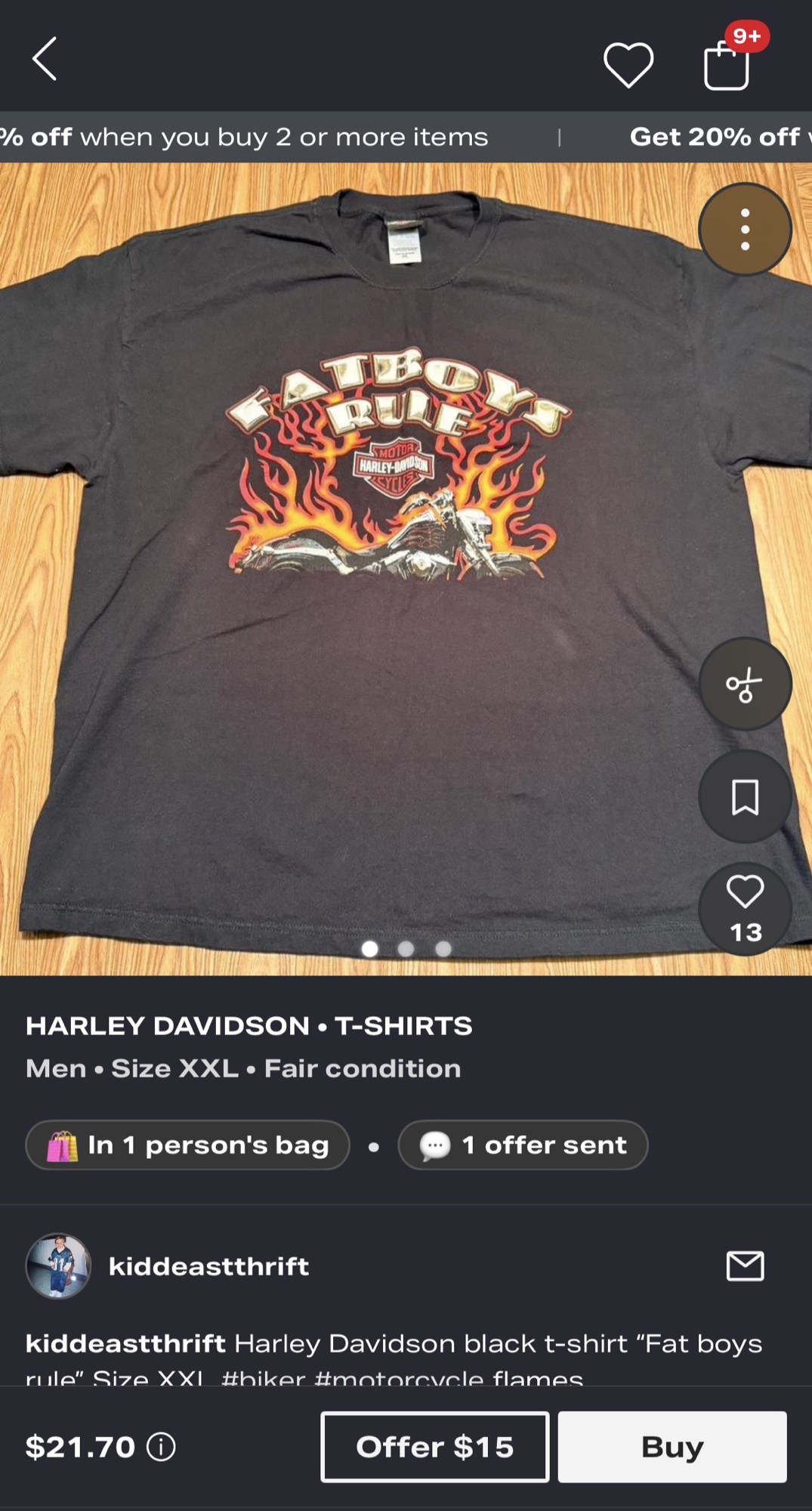Viewport: 812px width, 1511px height.
Task: Buy the t-shirt now
Action: tap(672, 1447)
